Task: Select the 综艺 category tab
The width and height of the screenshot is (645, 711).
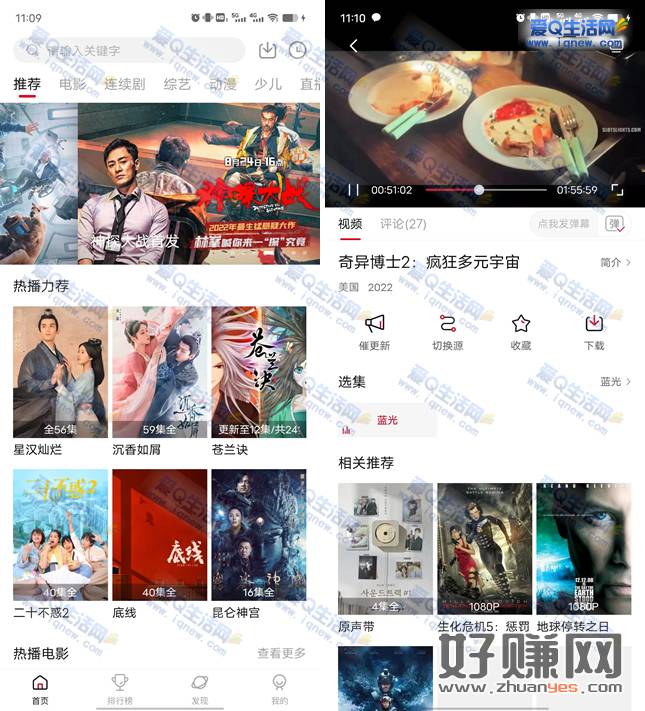Action: 177,84
